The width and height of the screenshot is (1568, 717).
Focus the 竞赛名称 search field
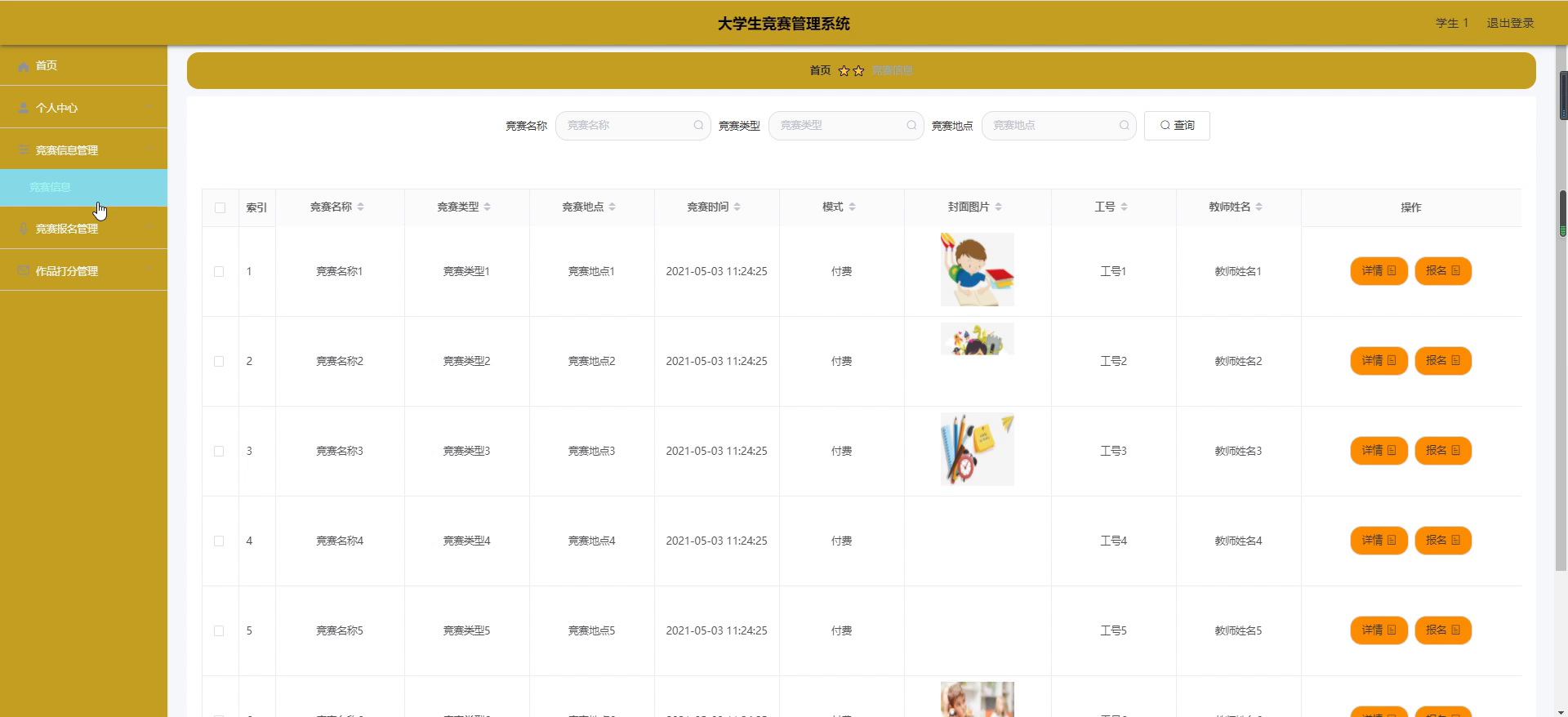coord(626,126)
